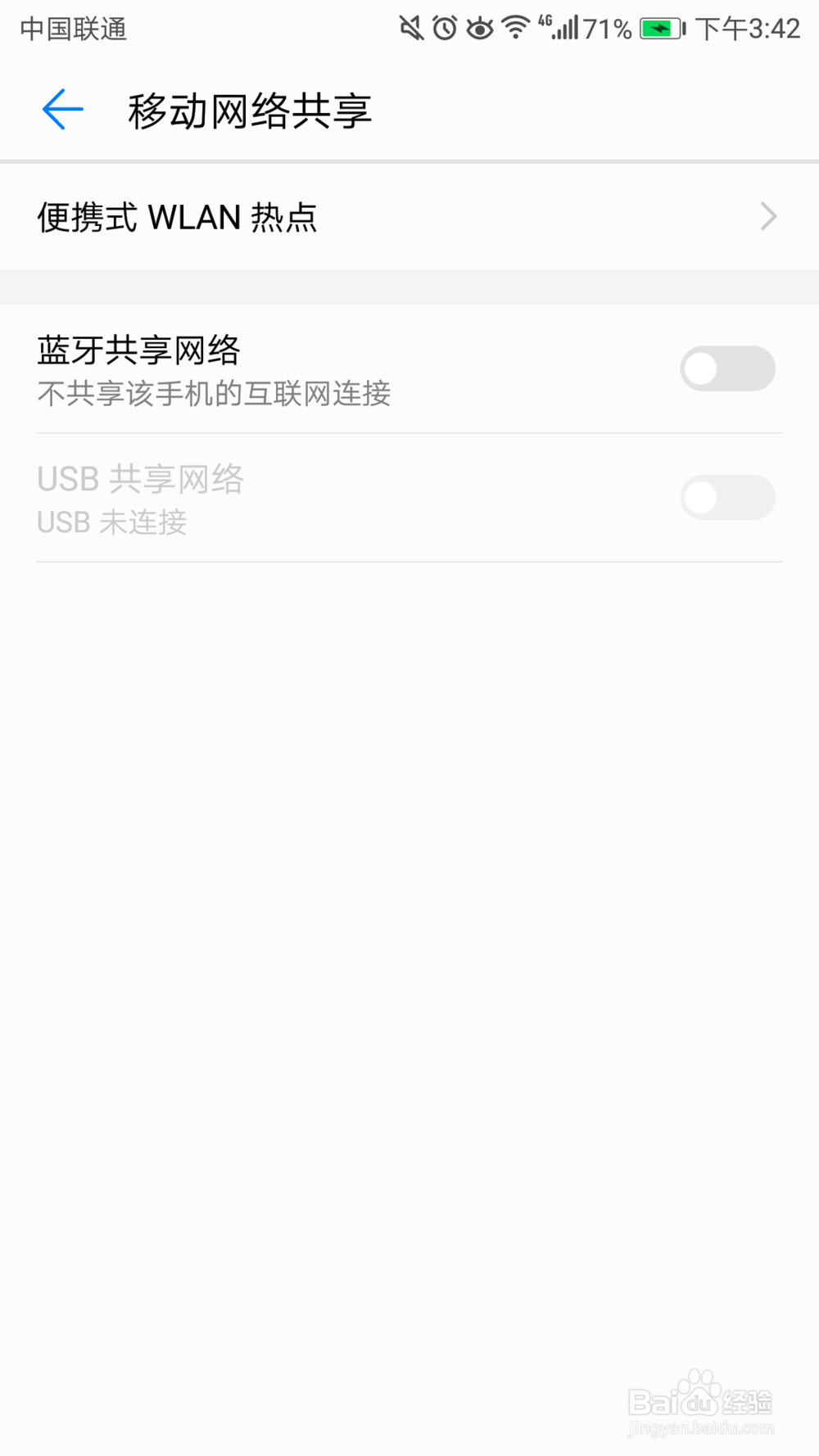Tap the 71% battery percentage indicator
This screenshot has height=1456, width=819.
tap(608, 27)
